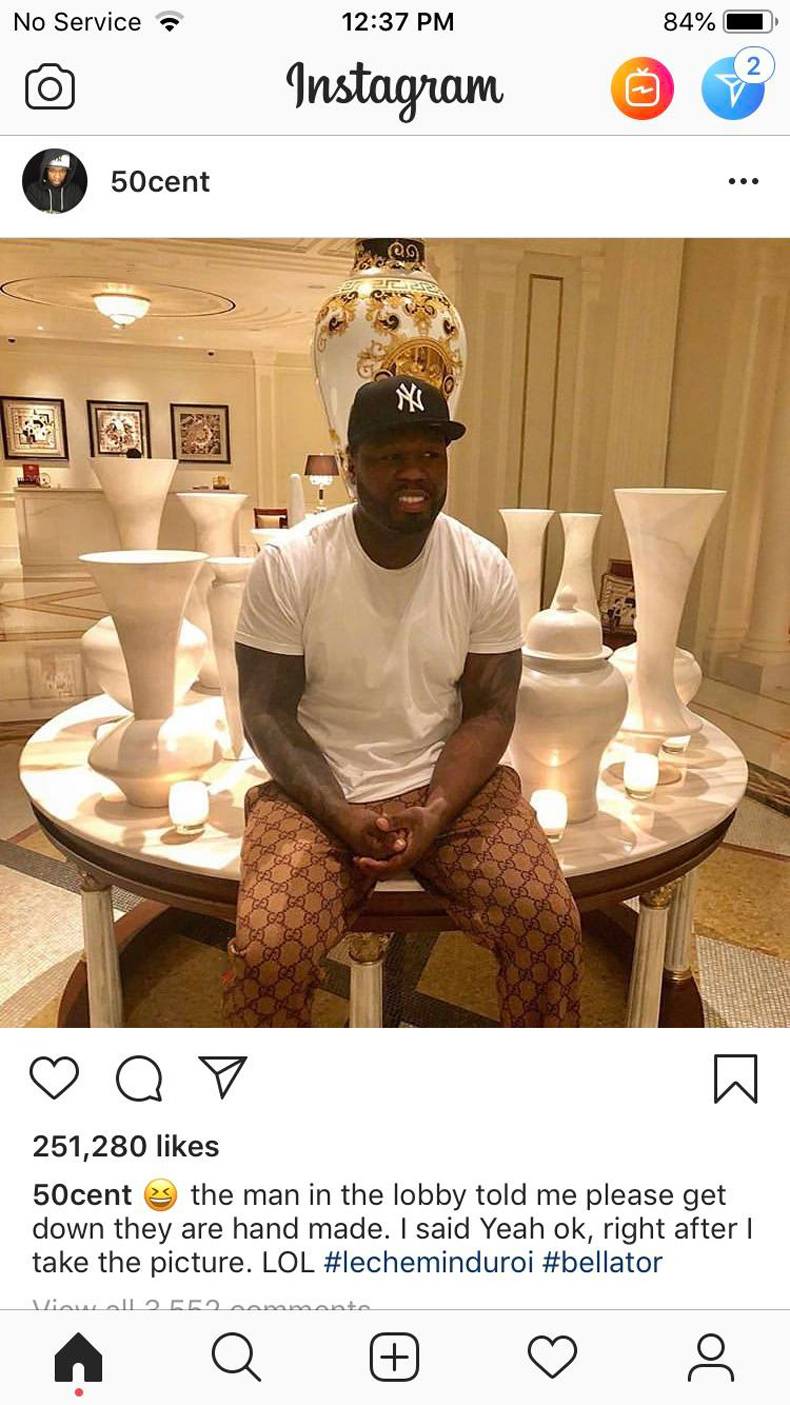Open the post's three-dot options menu
The height and width of the screenshot is (1405, 790).
743,182
